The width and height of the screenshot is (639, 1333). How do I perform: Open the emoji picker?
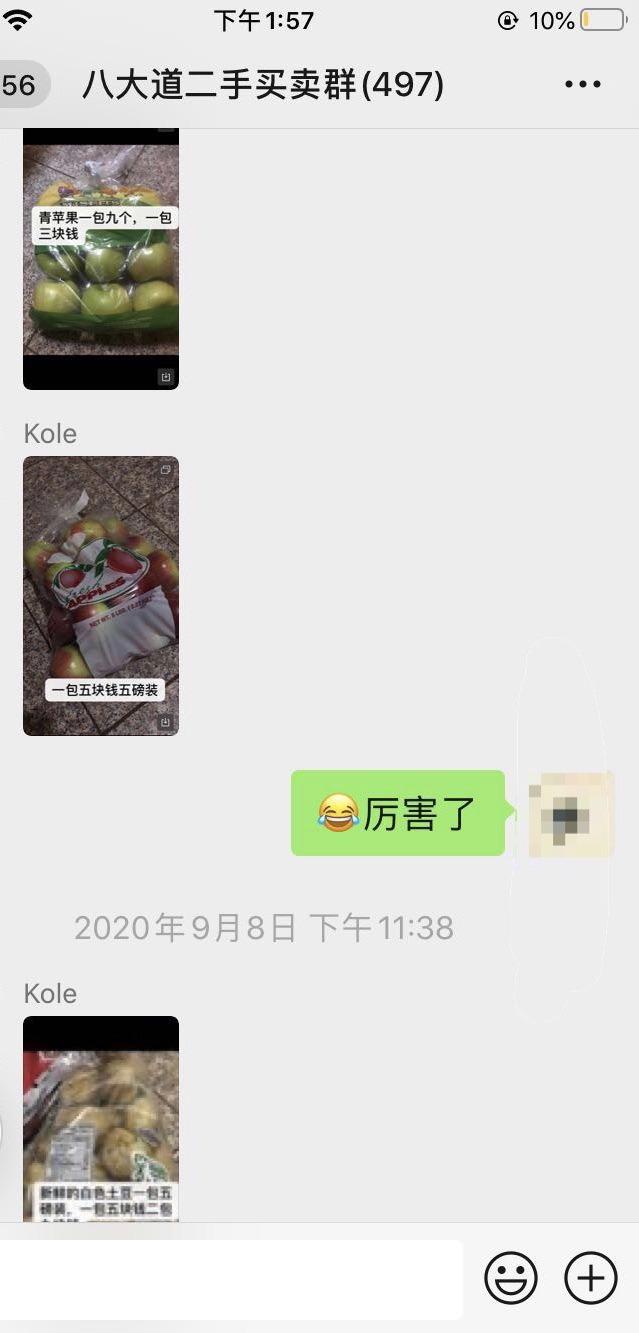[x=511, y=1278]
